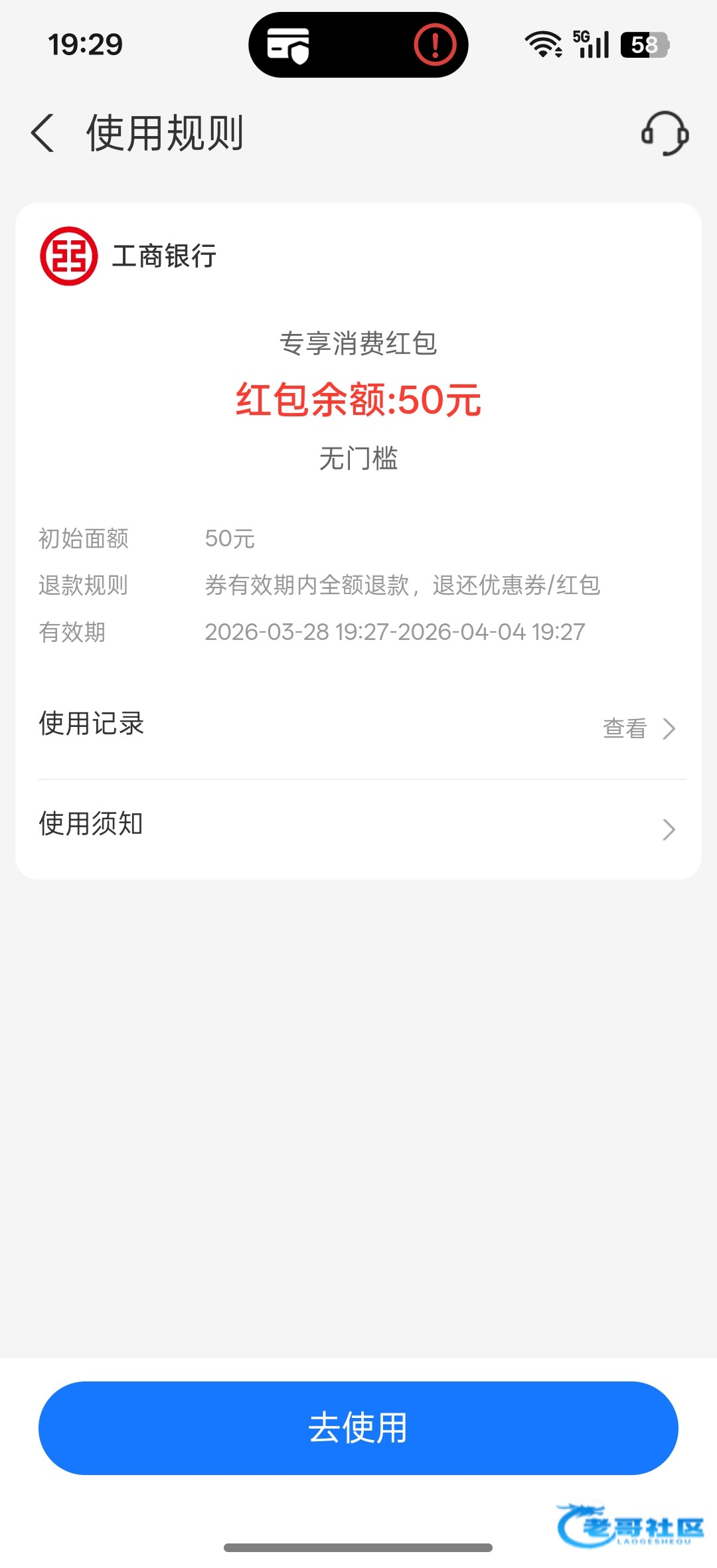Tap the 去使用 button
Screen dimensions: 717x1568
[358, 1427]
